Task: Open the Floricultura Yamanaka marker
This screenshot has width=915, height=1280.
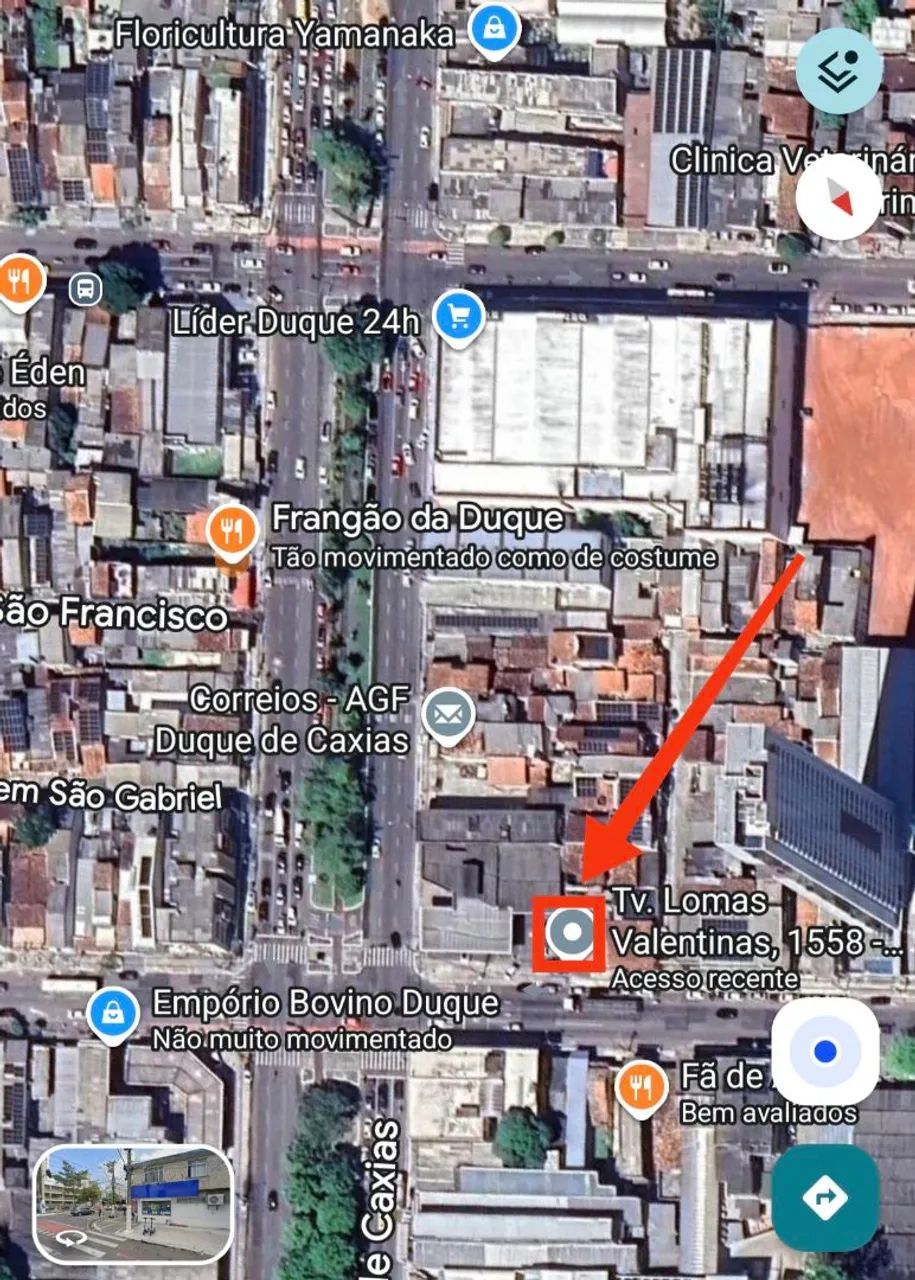Action: pos(494,29)
